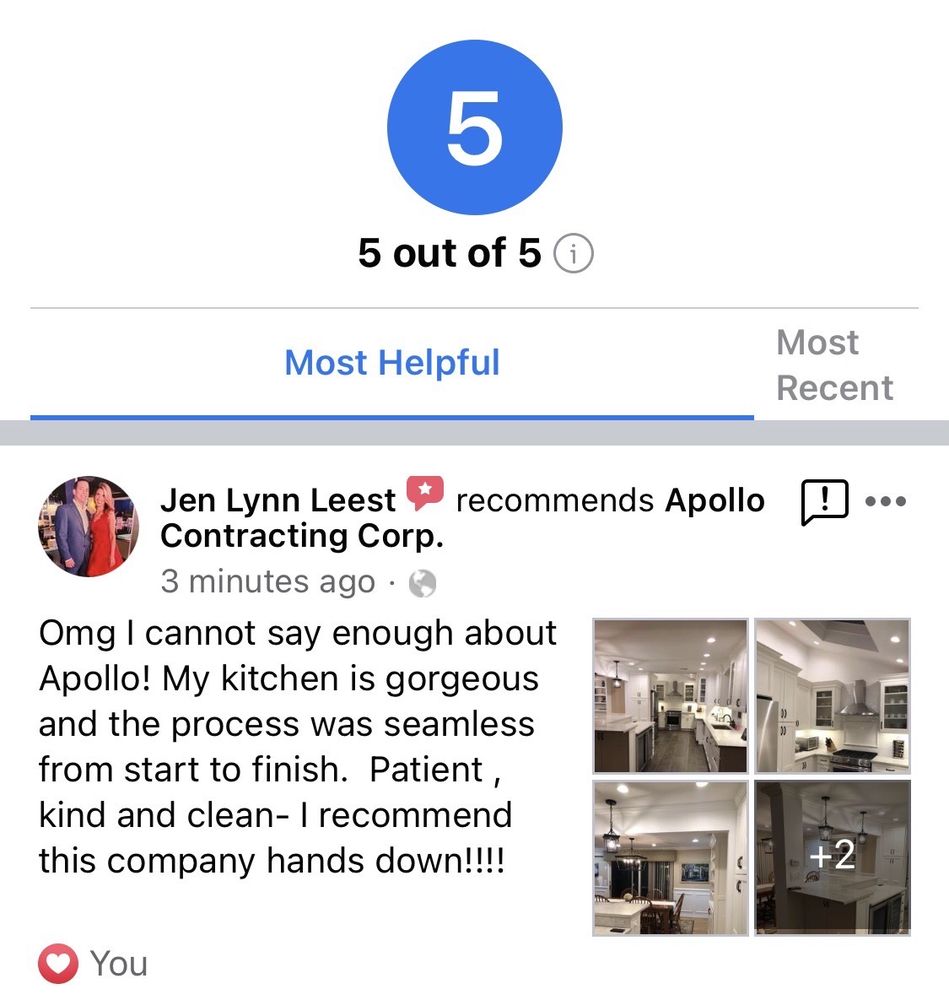This screenshot has width=949, height=1000.
Task: View the first kitchen photo in the review
Action: coord(670,696)
